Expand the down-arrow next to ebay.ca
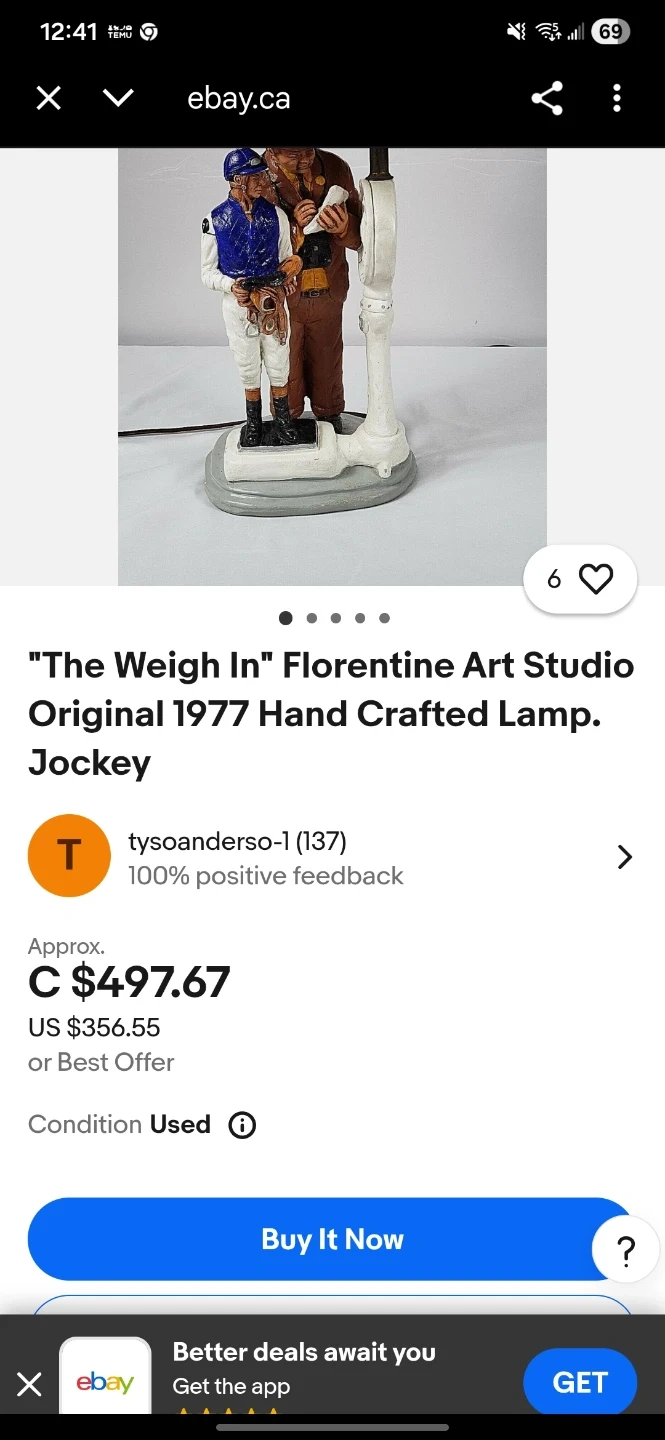Image resolution: width=665 pixels, height=1440 pixels. pyautogui.click(x=118, y=98)
